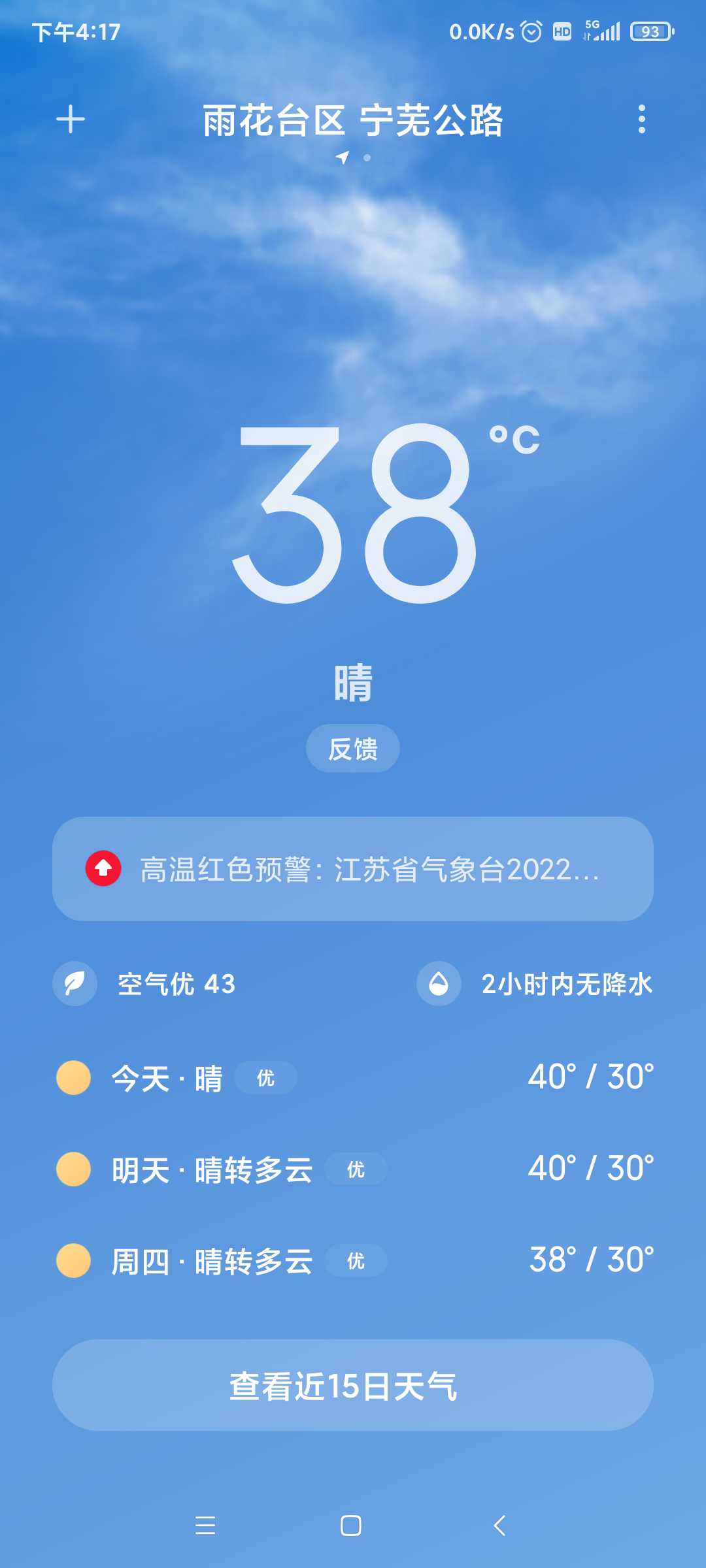Viewport: 706px width, 1568px height.
Task: Tap the 反馈 feedback button
Action: tap(353, 748)
